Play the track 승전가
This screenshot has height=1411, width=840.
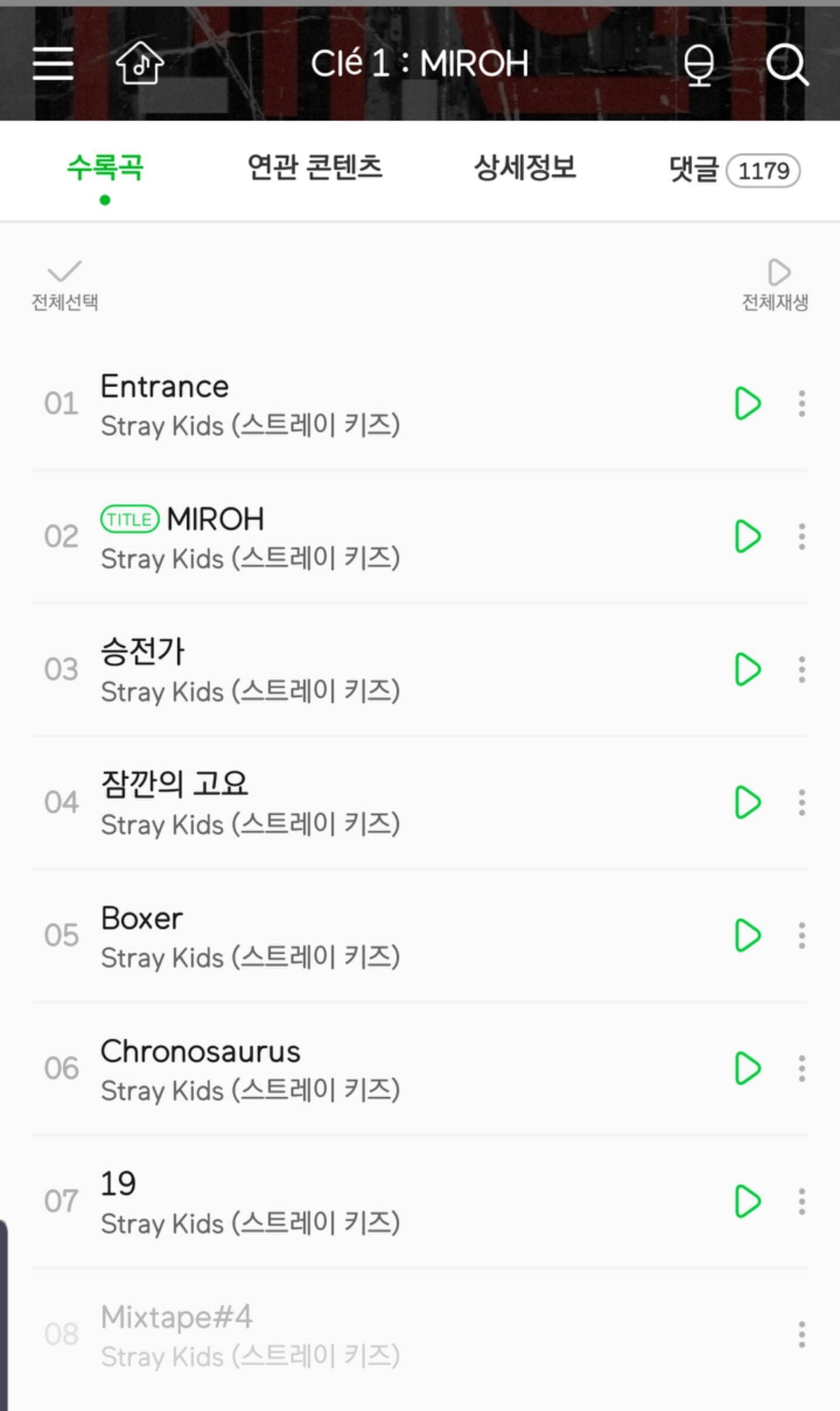(x=748, y=669)
